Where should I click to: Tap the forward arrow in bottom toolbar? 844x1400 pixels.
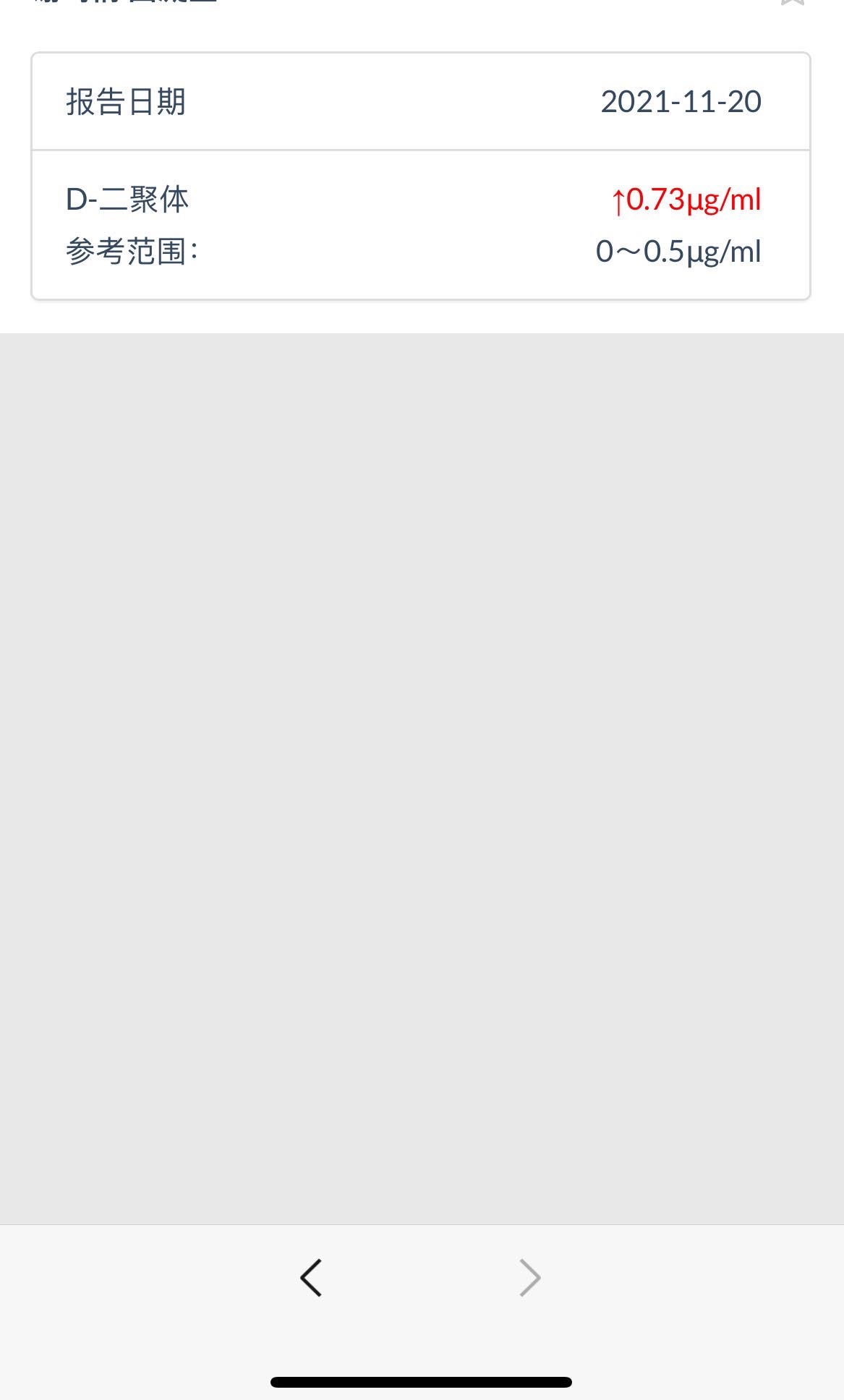click(530, 1278)
